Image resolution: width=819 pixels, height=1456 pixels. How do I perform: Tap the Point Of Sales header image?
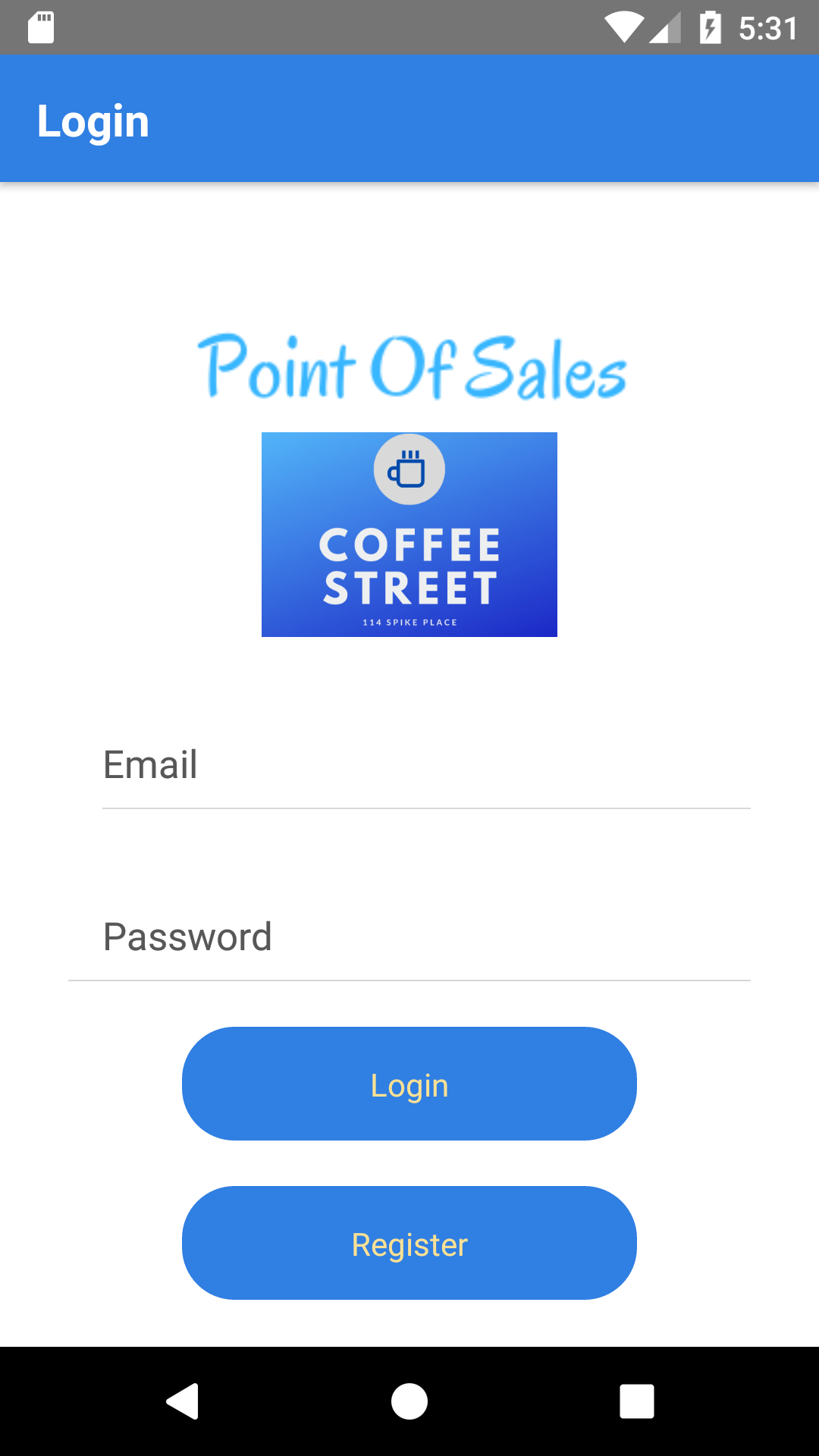tap(412, 369)
